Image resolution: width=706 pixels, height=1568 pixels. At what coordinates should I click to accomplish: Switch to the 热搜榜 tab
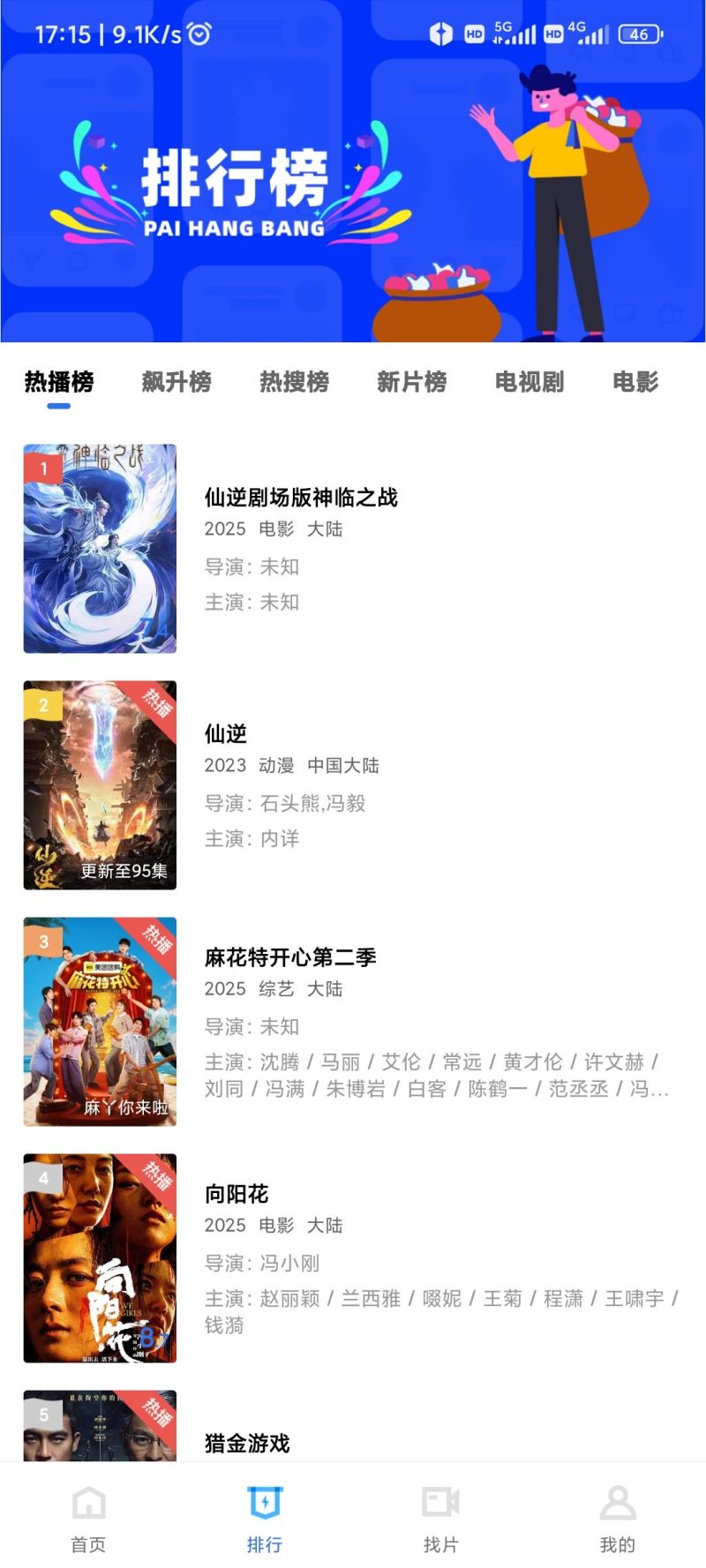pyautogui.click(x=294, y=382)
